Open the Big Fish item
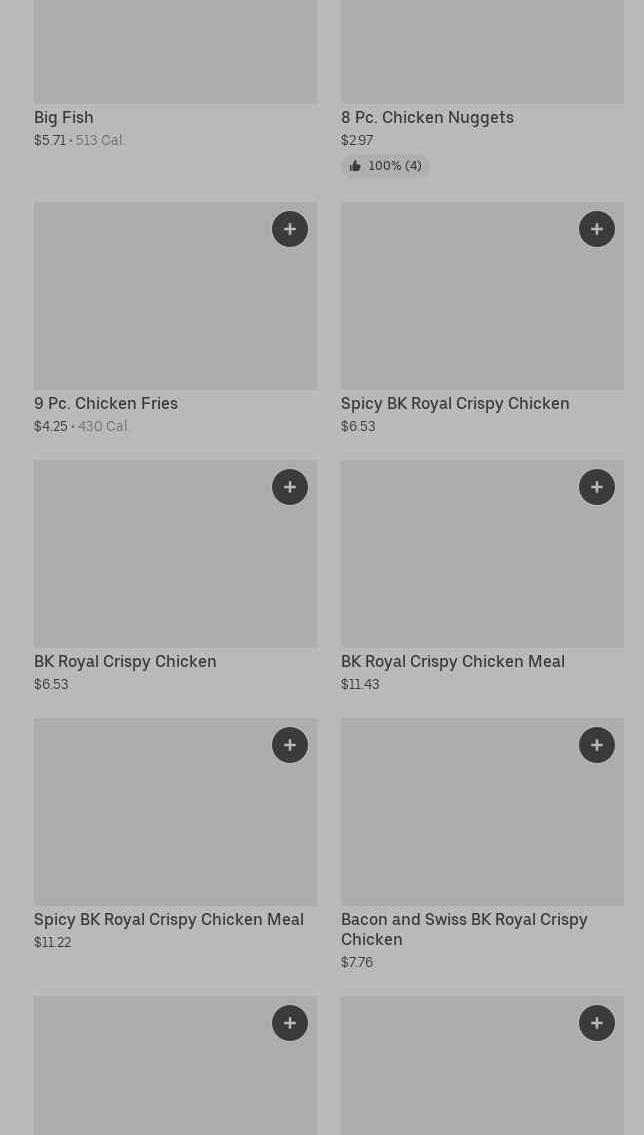The height and width of the screenshot is (1135, 644). pos(64,117)
